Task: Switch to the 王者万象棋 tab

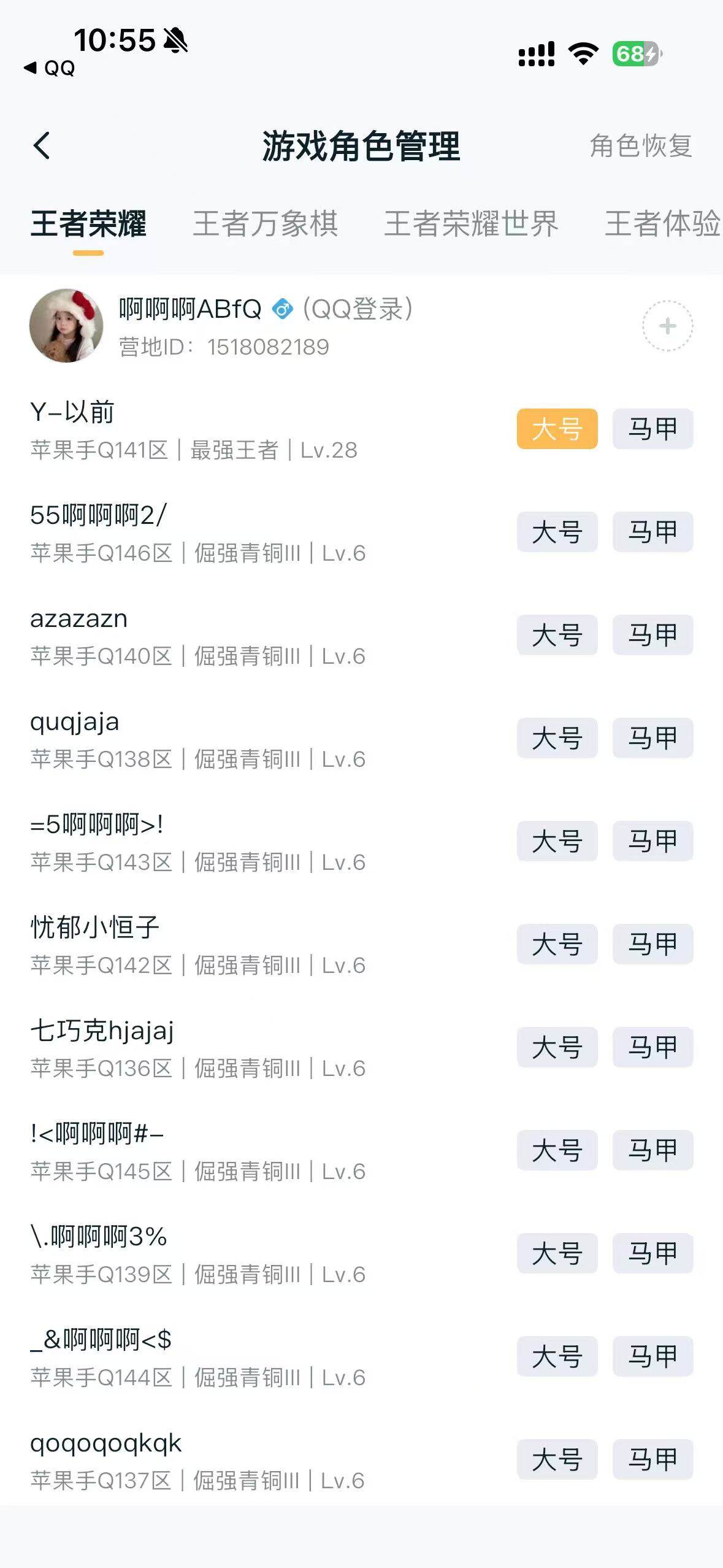Action: (x=265, y=223)
